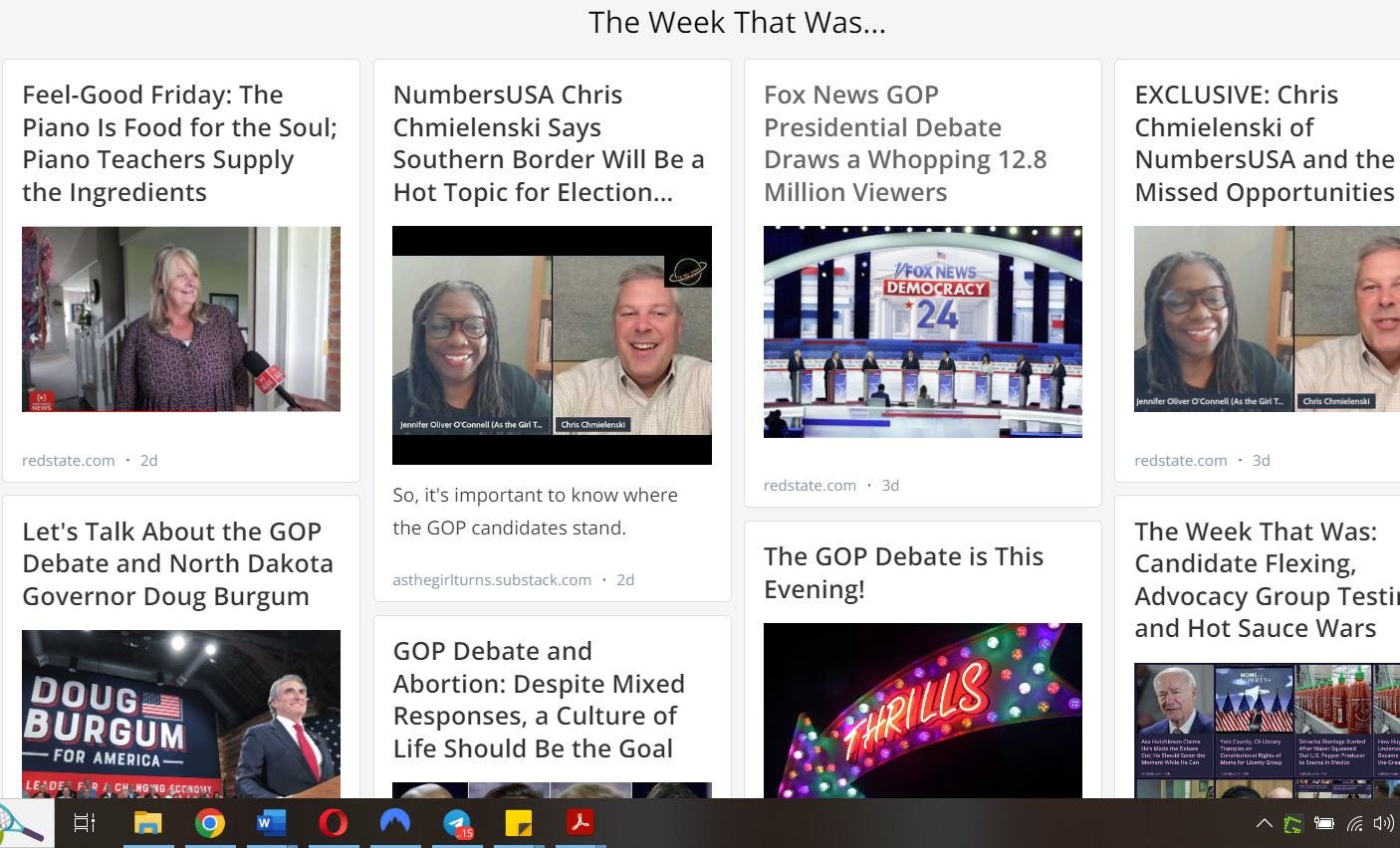Open GOP Debate and Abortion article
The width and height of the screenshot is (1400, 848).
click(x=539, y=699)
